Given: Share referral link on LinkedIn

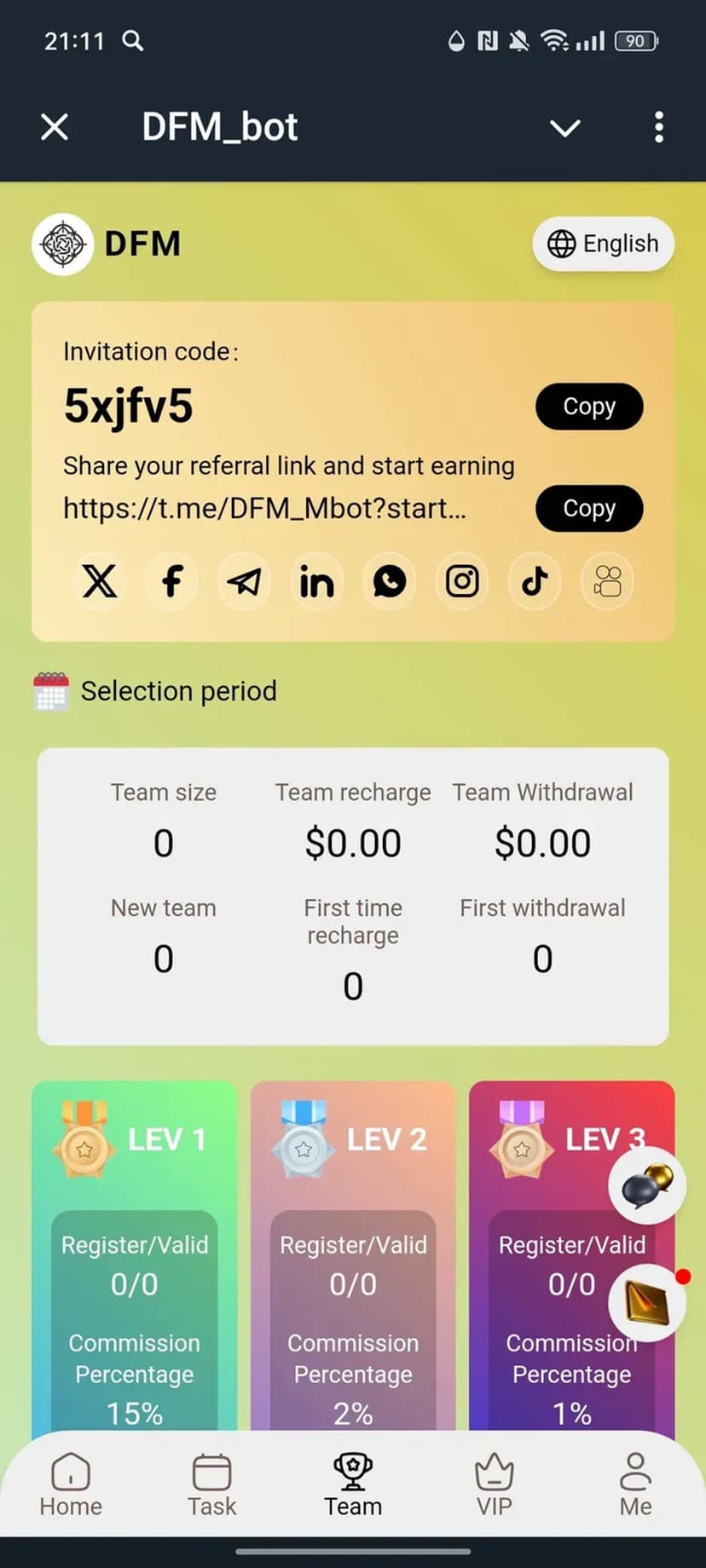Looking at the screenshot, I should 317,582.
